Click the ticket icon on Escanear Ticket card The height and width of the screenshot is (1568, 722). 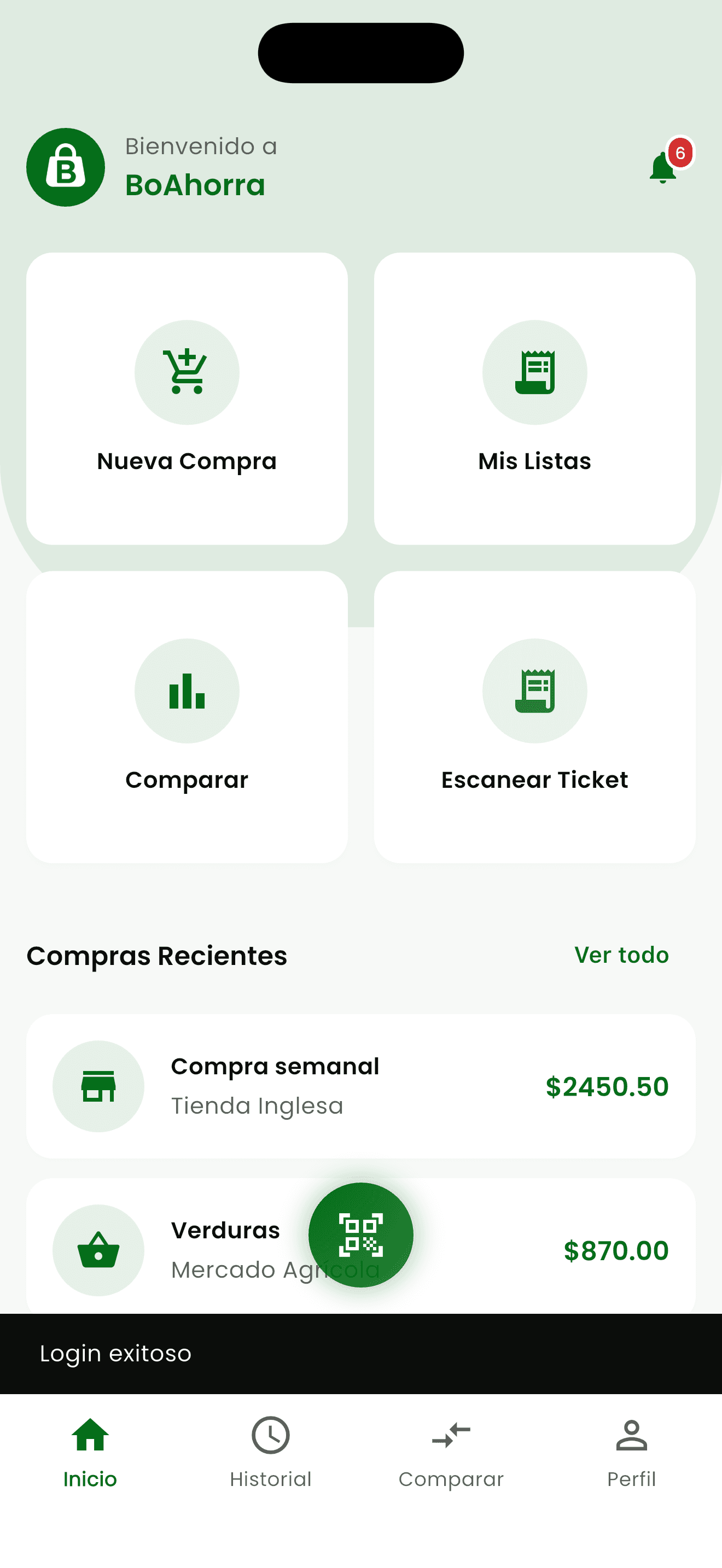(x=534, y=691)
